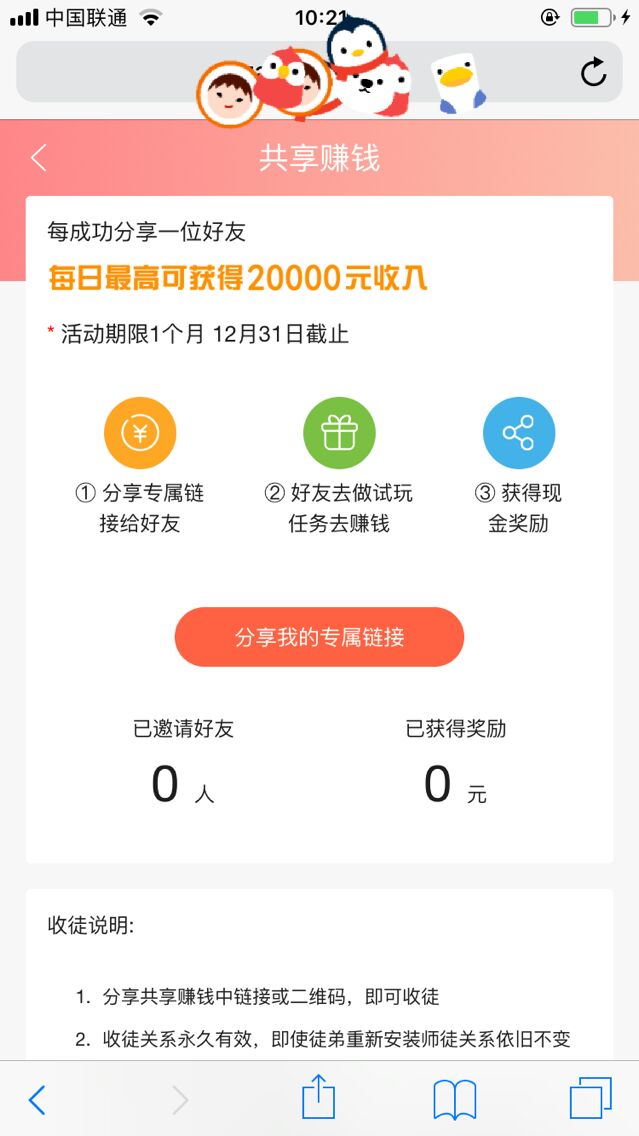The image size is (639, 1136).
Task: Open the Safari tabs overview
Action: 590,1098
